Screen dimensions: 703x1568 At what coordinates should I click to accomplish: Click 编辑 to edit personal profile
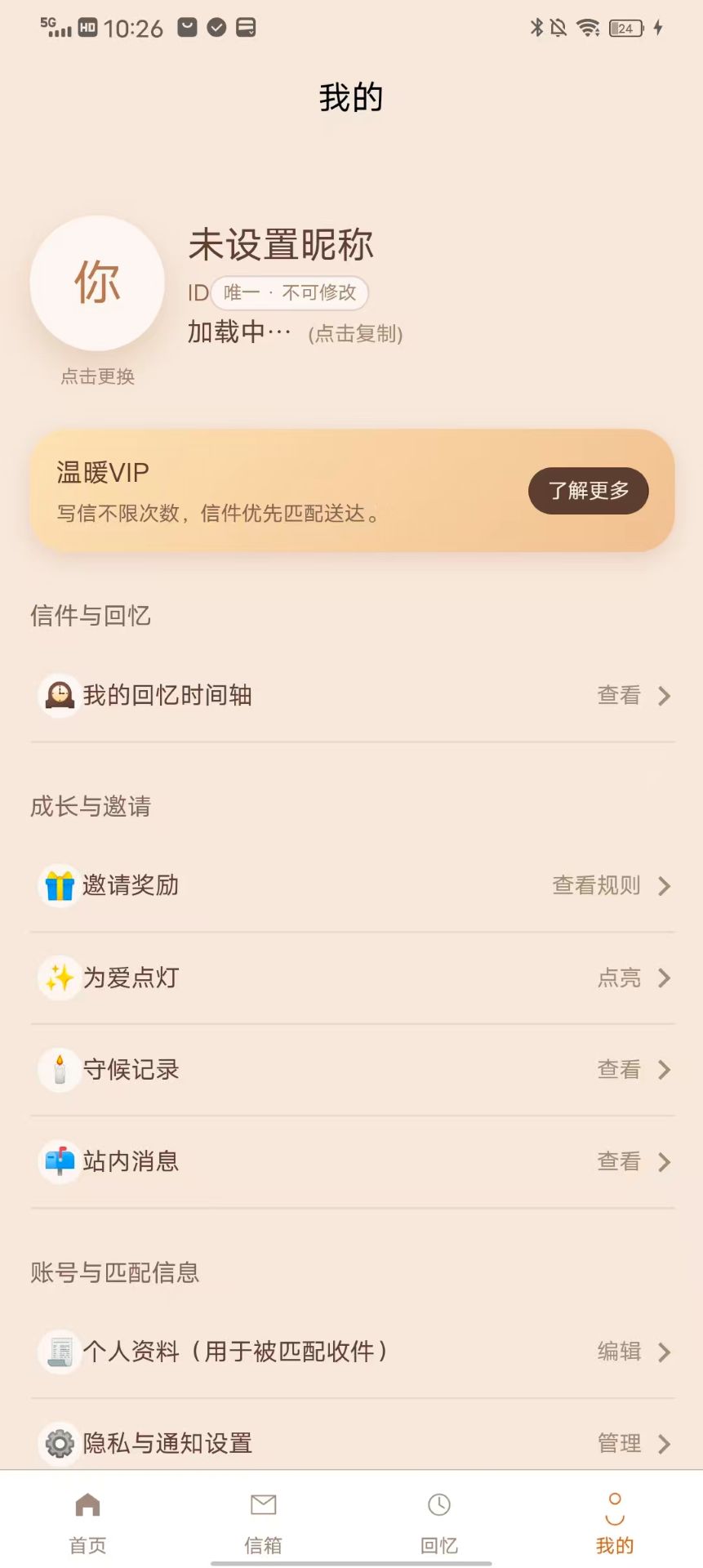[x=620, y=1352]
